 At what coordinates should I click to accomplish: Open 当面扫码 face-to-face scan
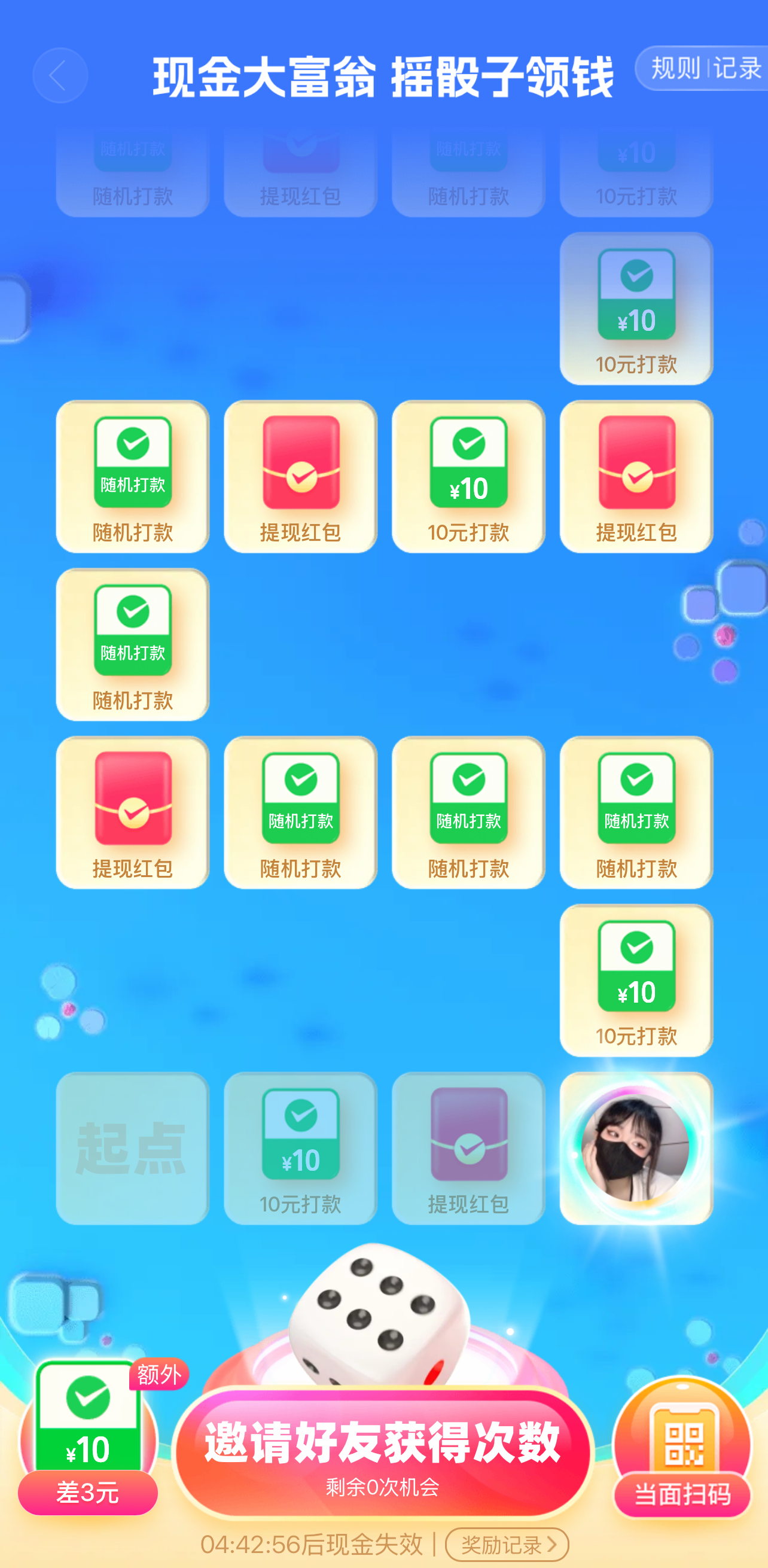[682, 1449]
